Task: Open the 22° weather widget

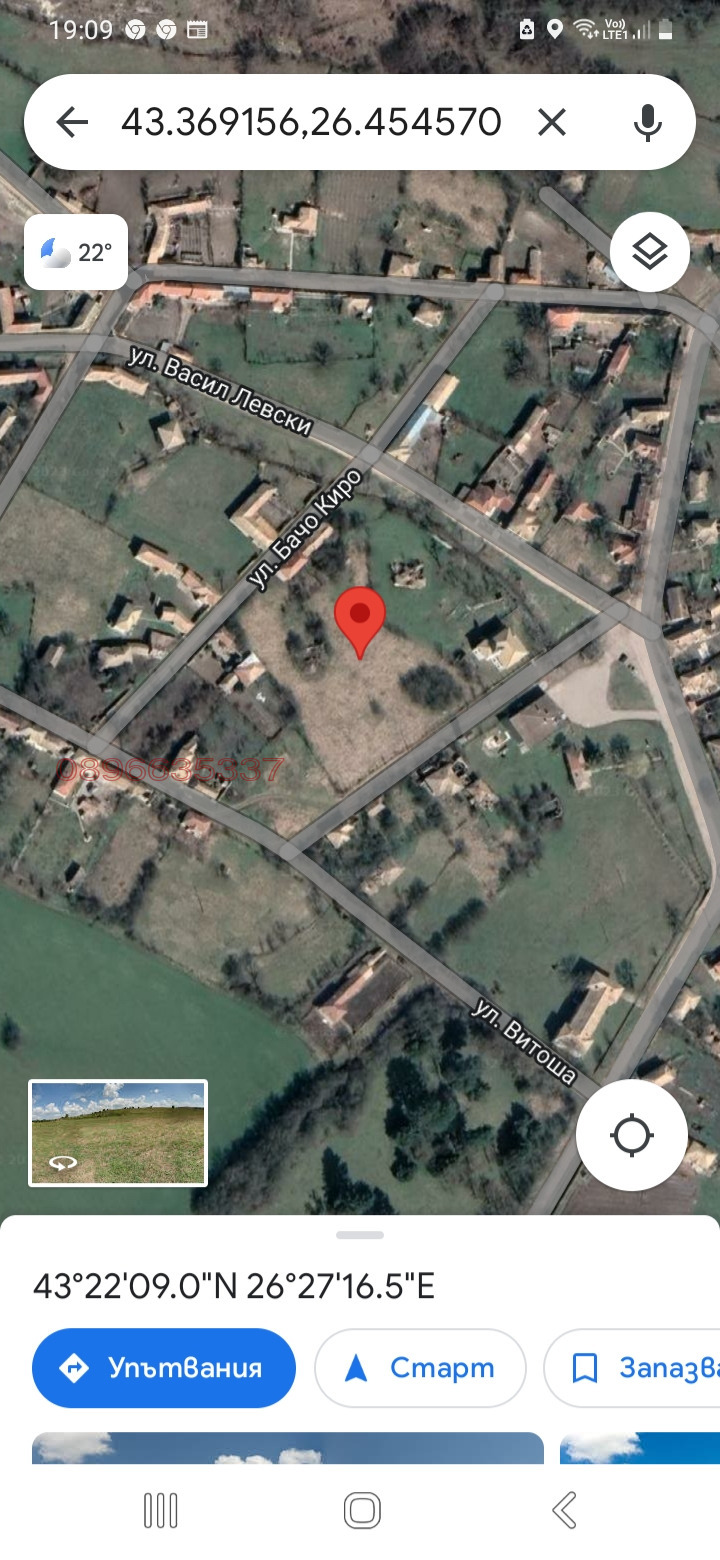Action: coord(76,252)
